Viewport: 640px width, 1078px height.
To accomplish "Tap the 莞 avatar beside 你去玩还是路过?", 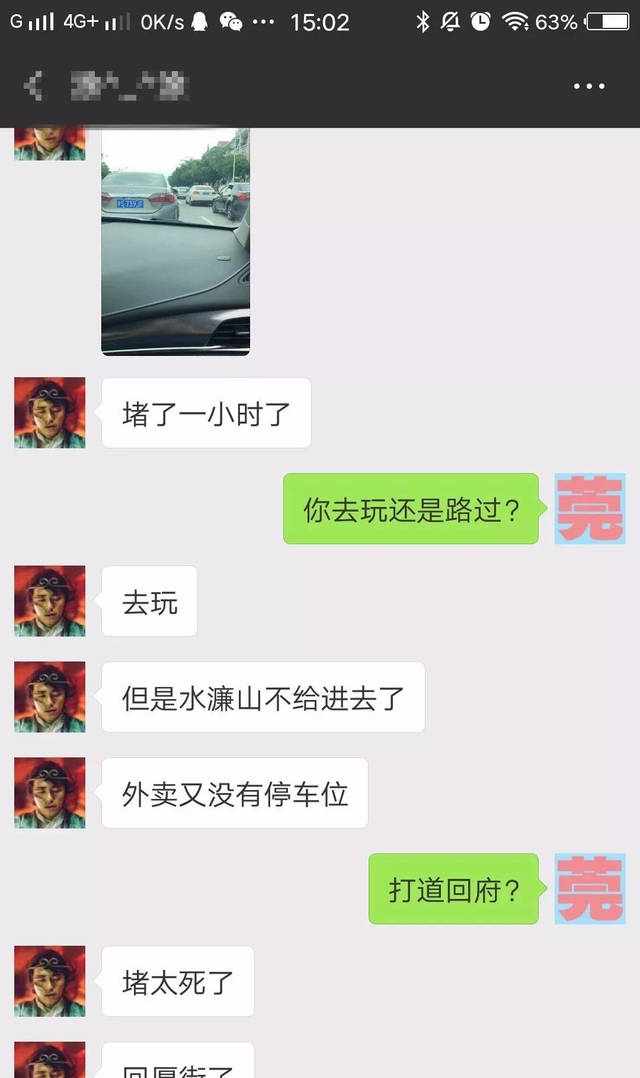I will tap(590, 509).
